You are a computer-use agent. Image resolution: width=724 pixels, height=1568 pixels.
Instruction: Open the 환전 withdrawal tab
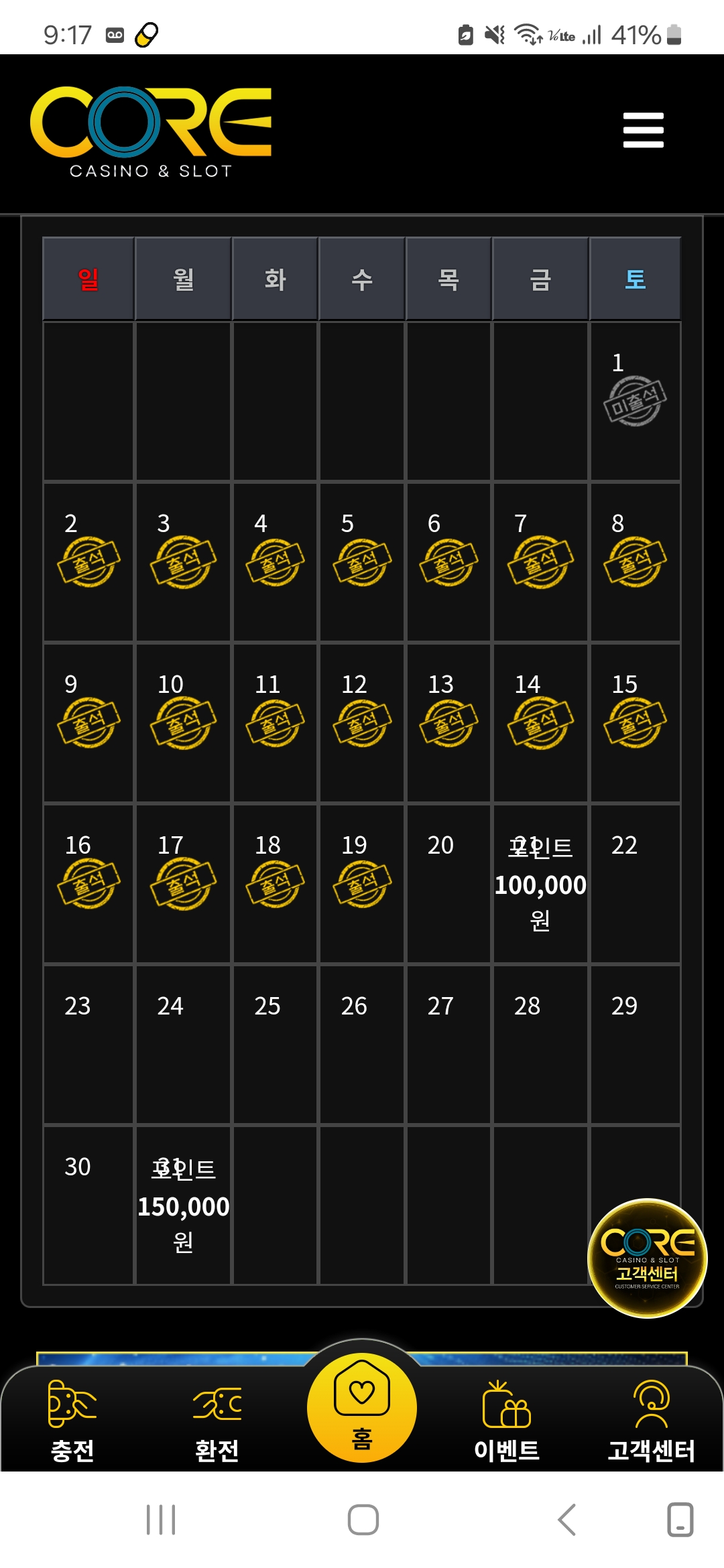click(217, 1421)
